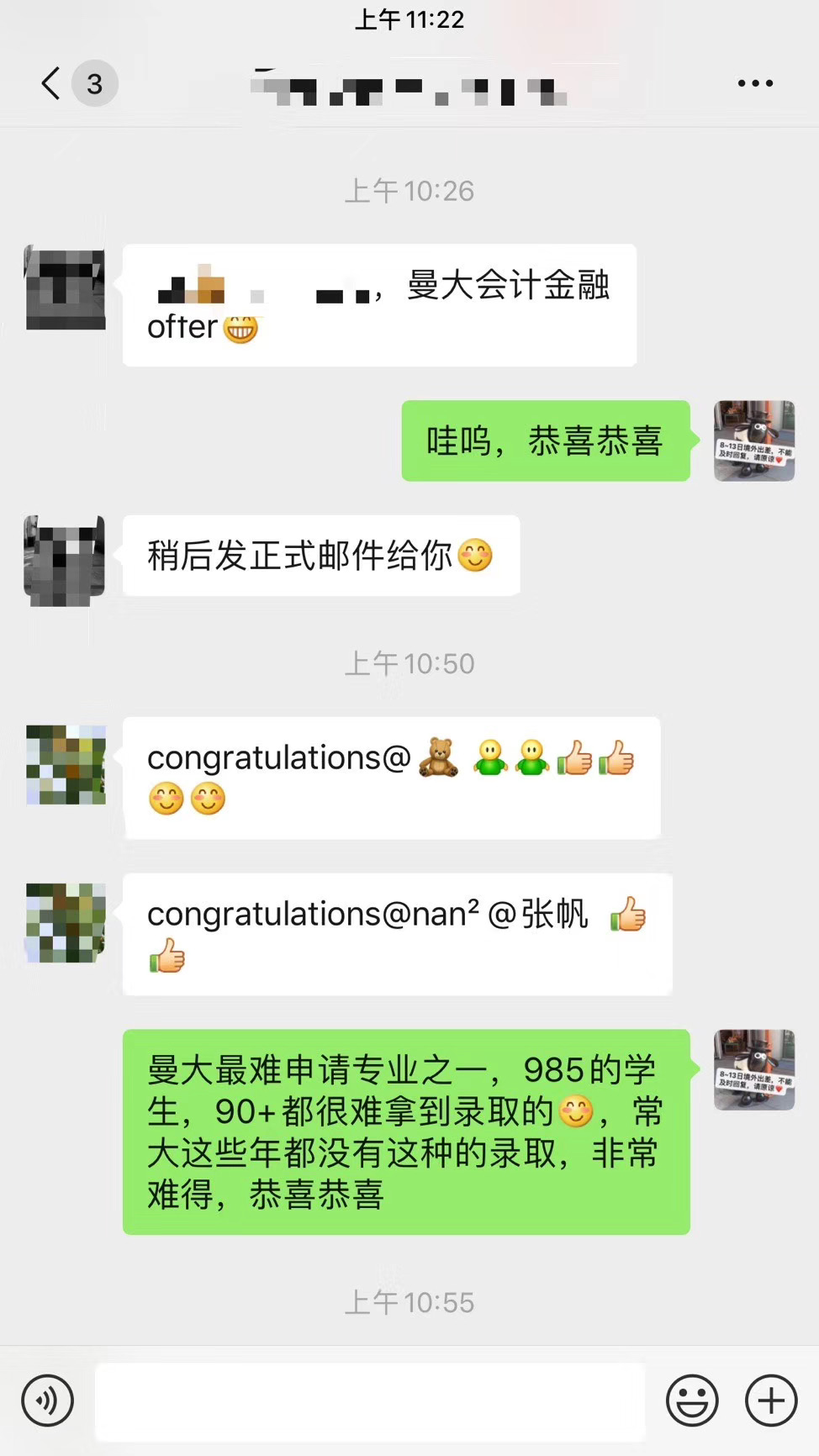Open avatar of sender of 曼大会计金融 offer message

pyautogui.click(x=66, y=288)
